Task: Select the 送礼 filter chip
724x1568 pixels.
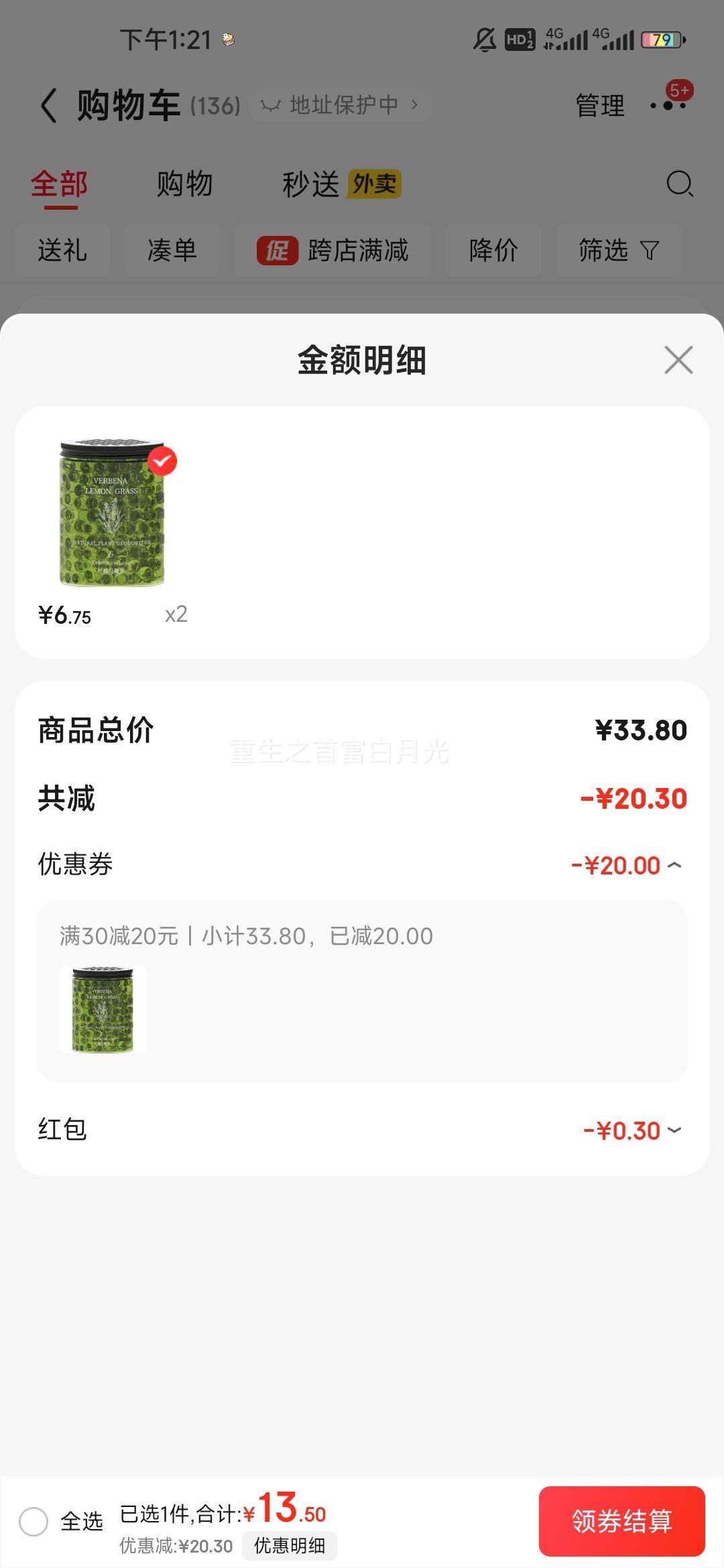Action: tap(62, 251)
